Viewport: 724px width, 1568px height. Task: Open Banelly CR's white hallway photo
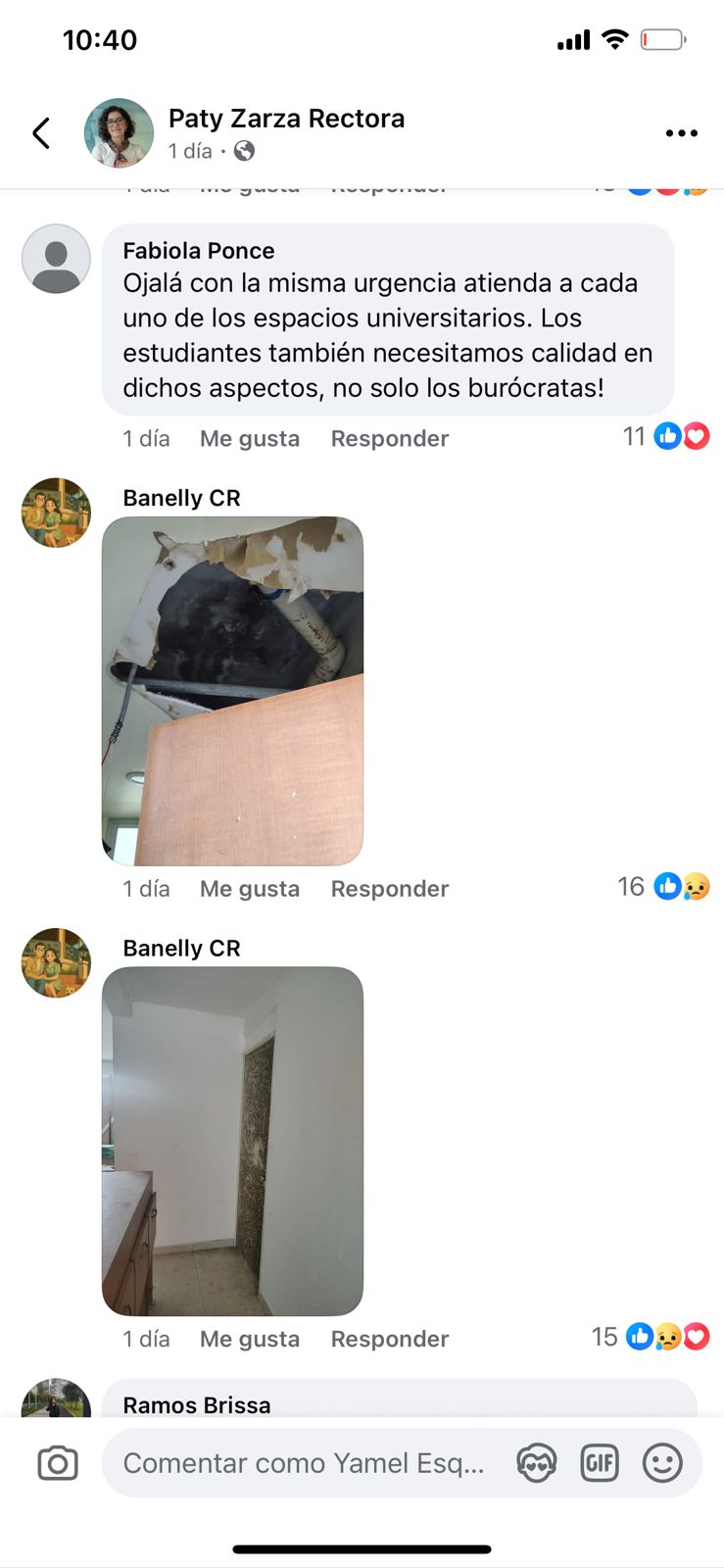(232, 1141)
